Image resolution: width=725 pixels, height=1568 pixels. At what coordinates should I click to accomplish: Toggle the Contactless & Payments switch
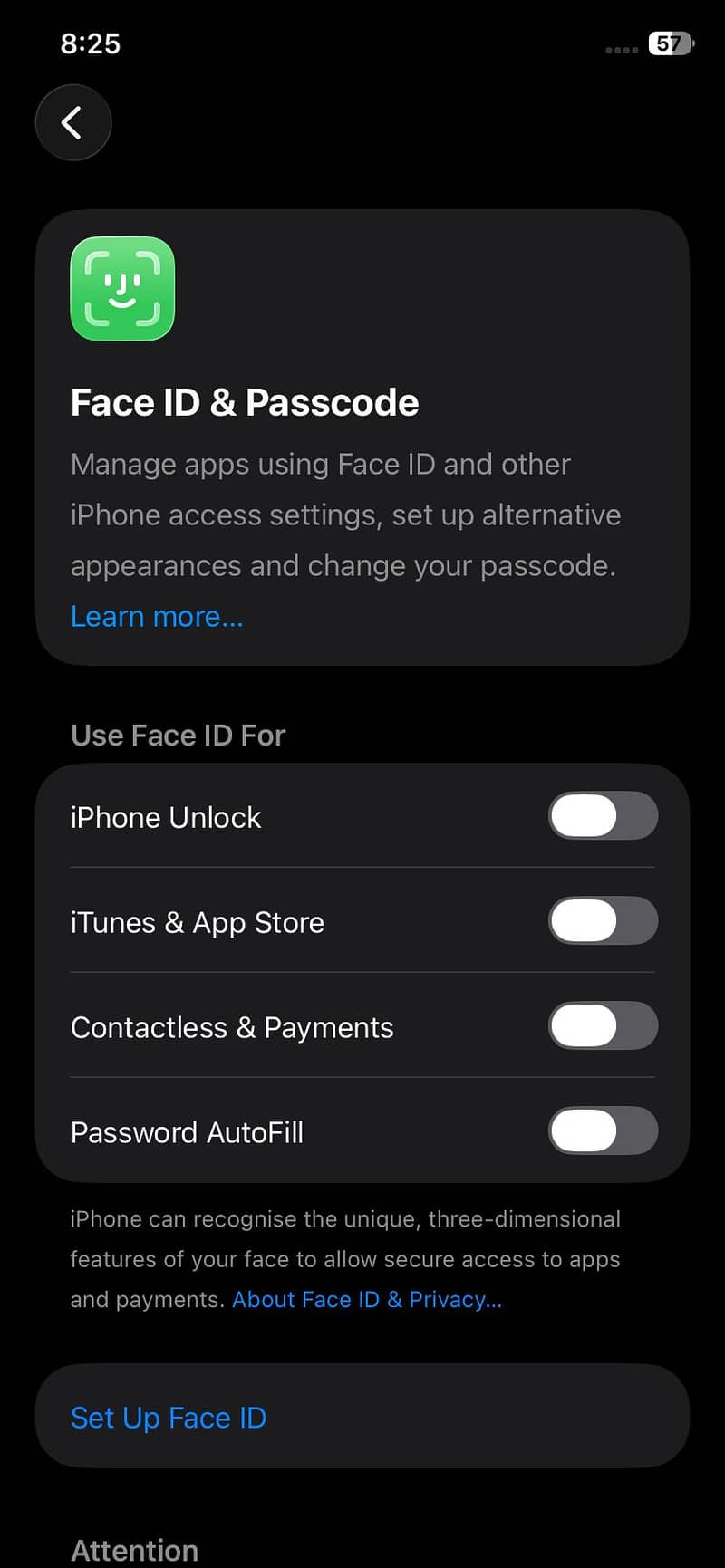coord(603,1026)
